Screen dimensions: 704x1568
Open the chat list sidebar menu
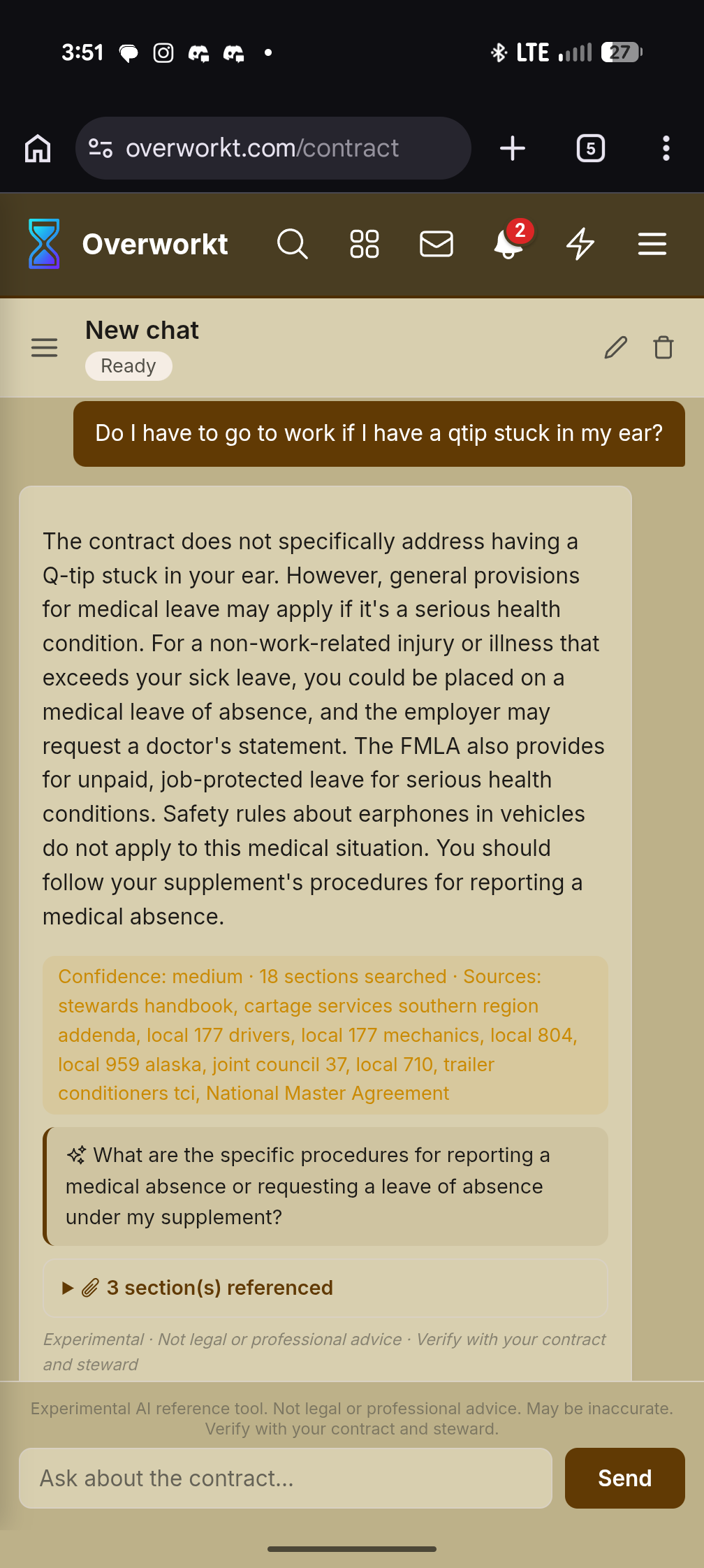click(x=45, y=347)
